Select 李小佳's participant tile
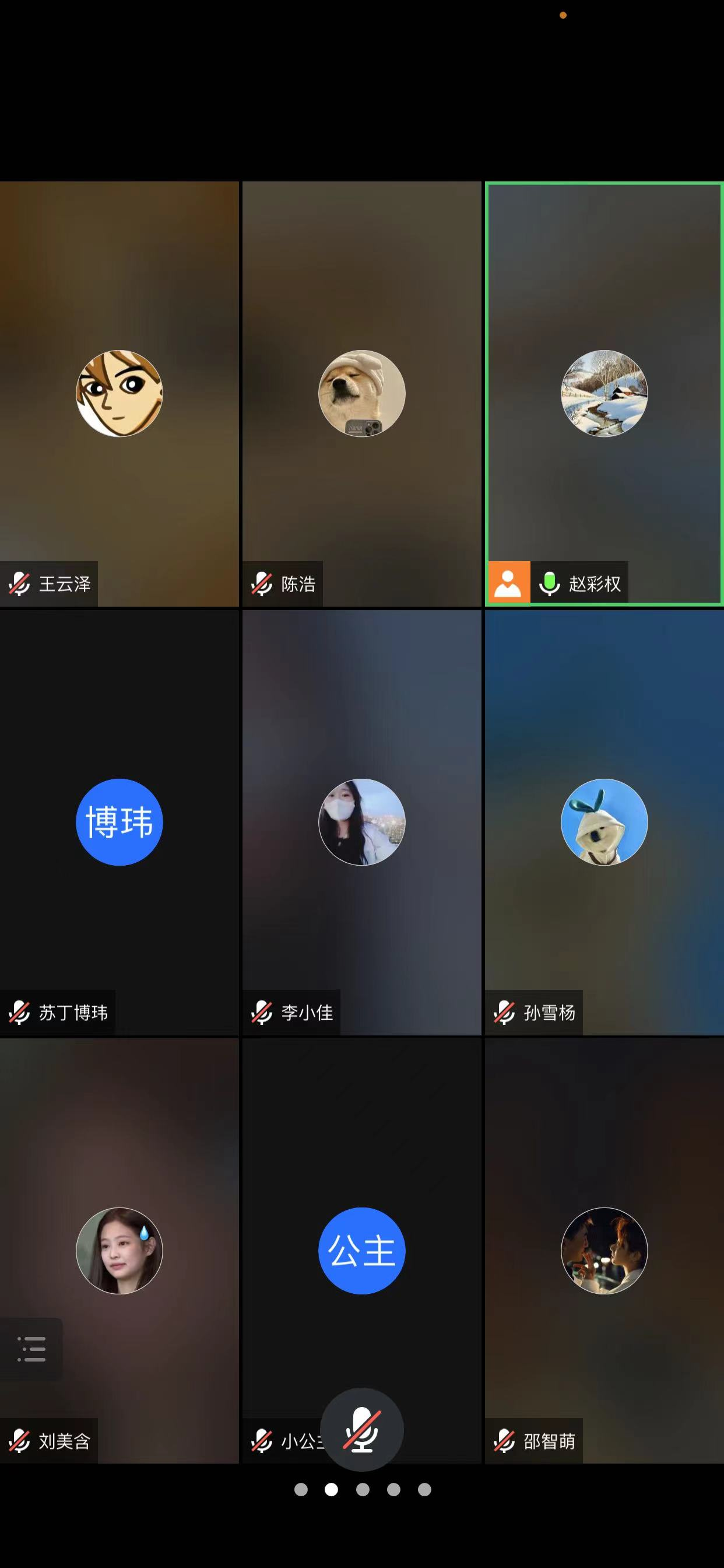The width and height of the screenshot is (724, 1568). 361,822
